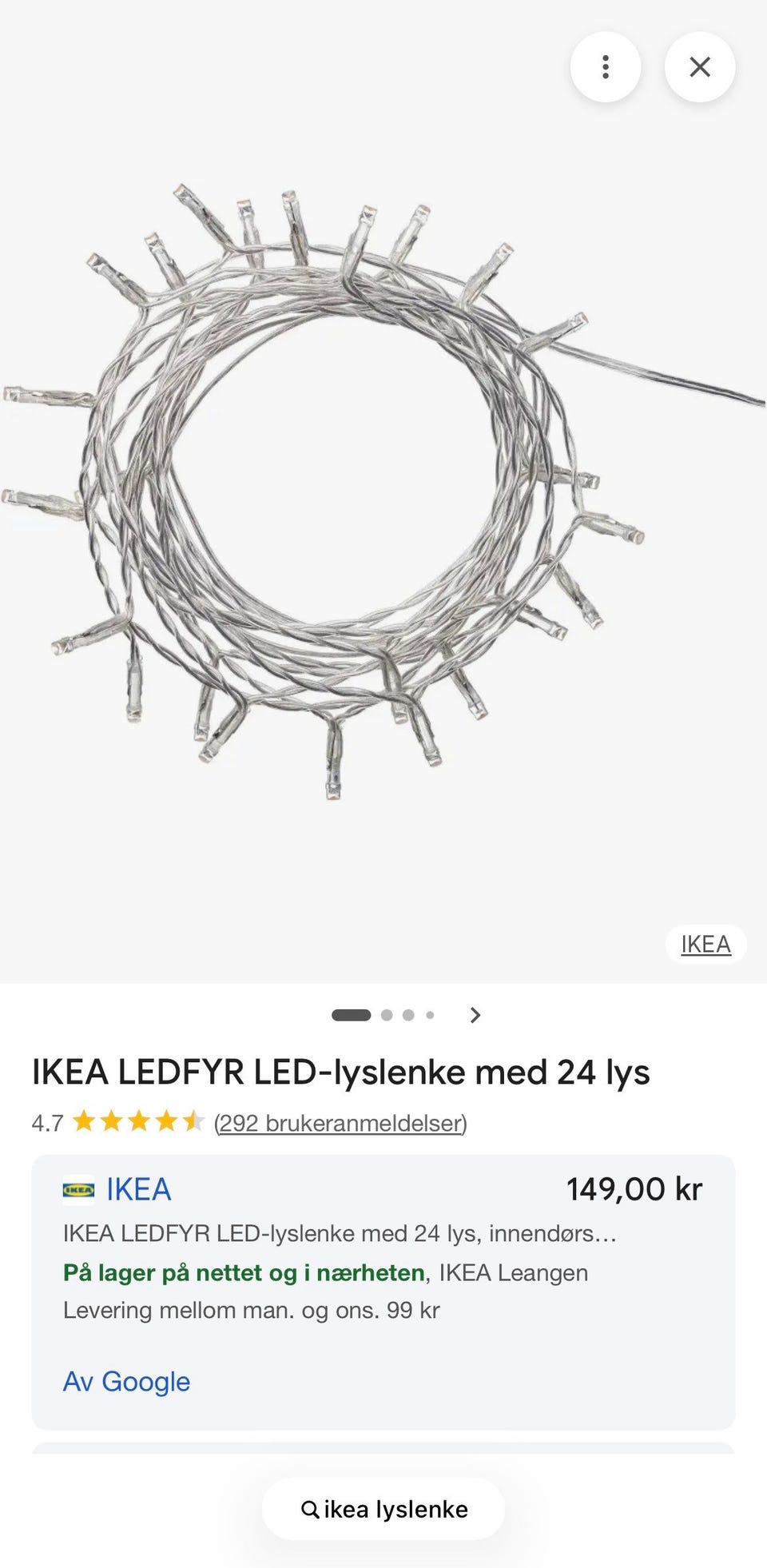Open the 292 brukeranmeldelser reviews

[x=340, y=1123]
